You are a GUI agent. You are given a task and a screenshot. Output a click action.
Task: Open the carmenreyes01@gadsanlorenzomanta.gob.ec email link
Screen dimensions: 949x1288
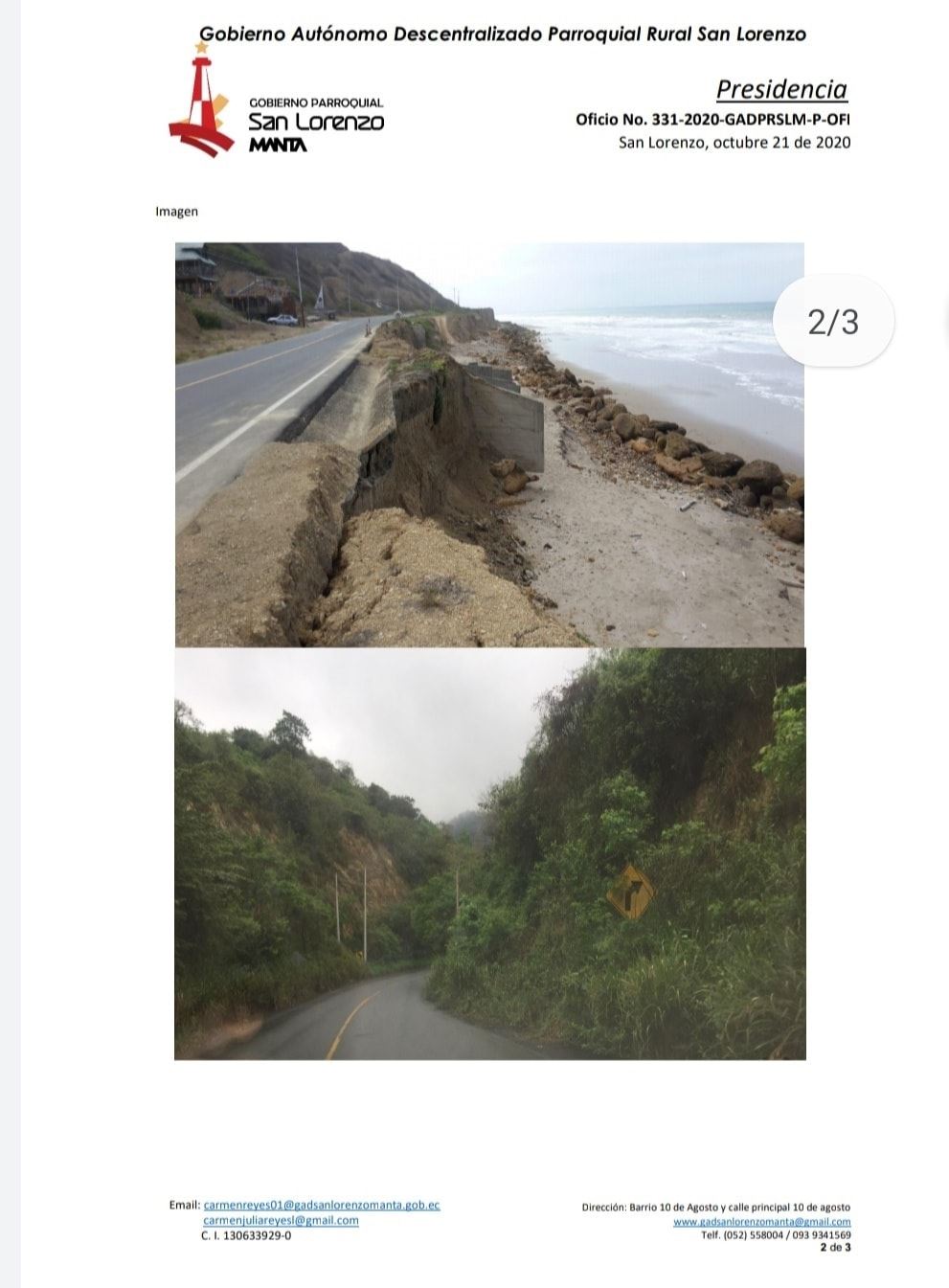(322, 1205)
